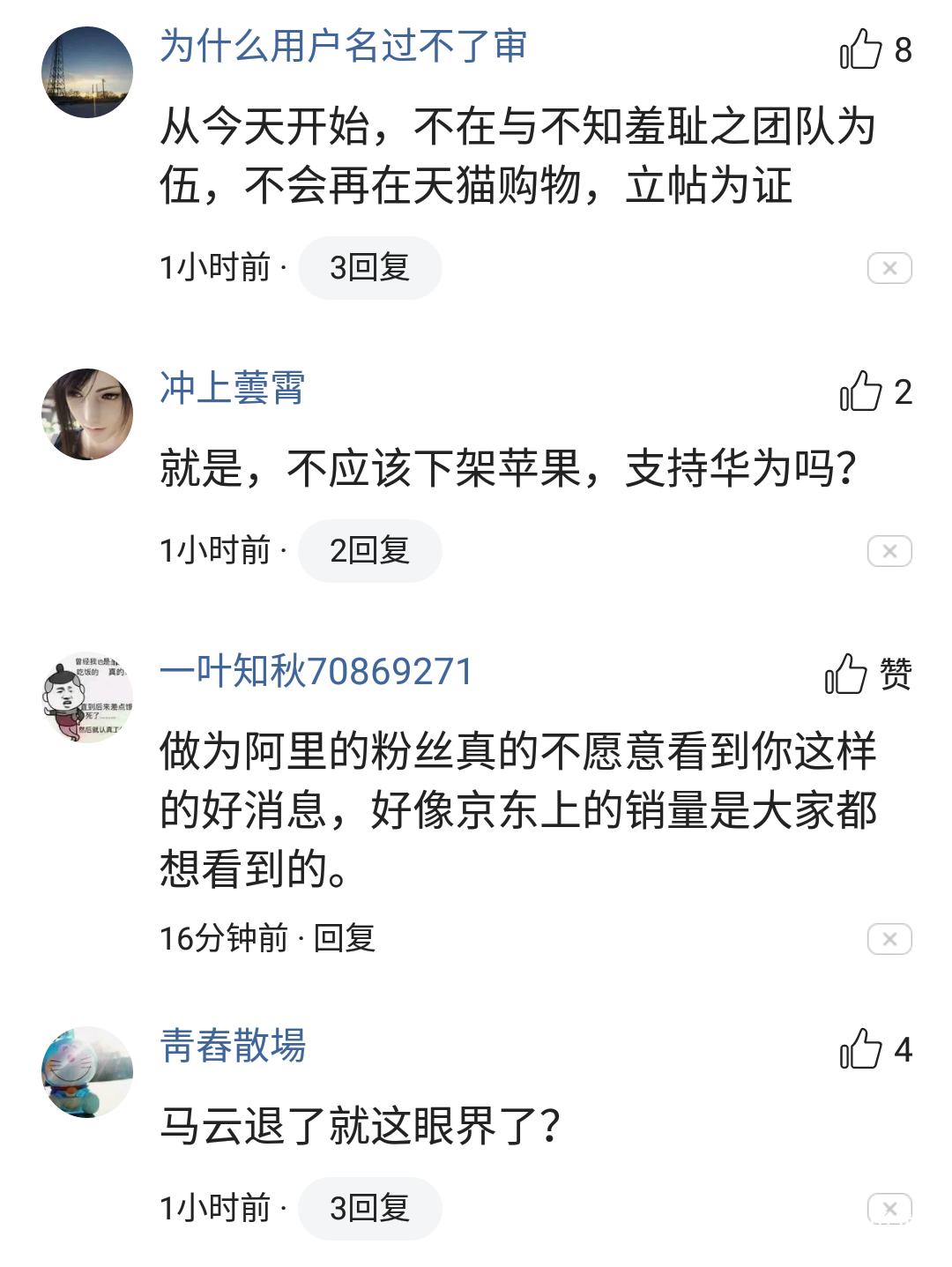
Task: Open 为什么用户名过不了审's profile via username
Action: (x=343, y=46)
